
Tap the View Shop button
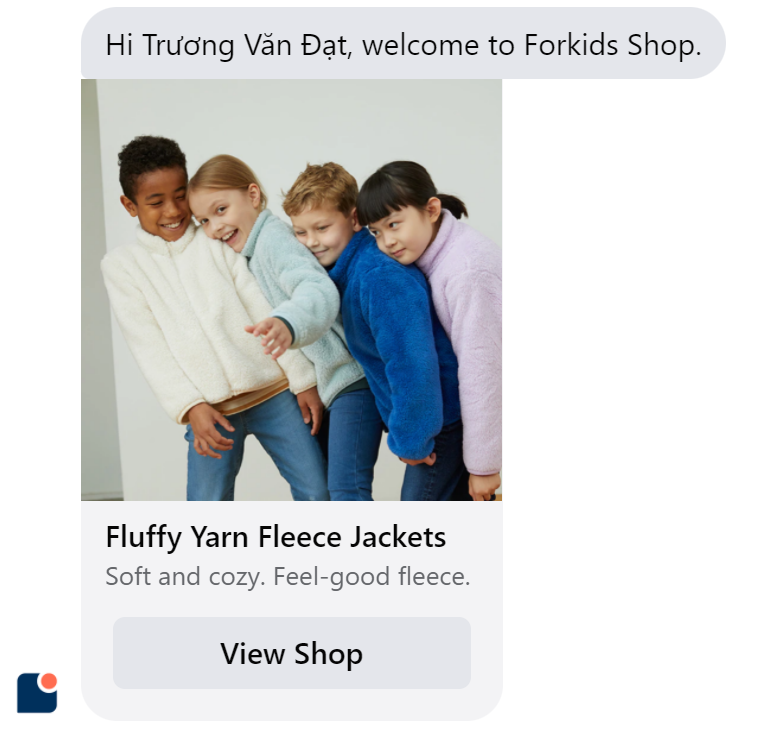pos(291,653)
